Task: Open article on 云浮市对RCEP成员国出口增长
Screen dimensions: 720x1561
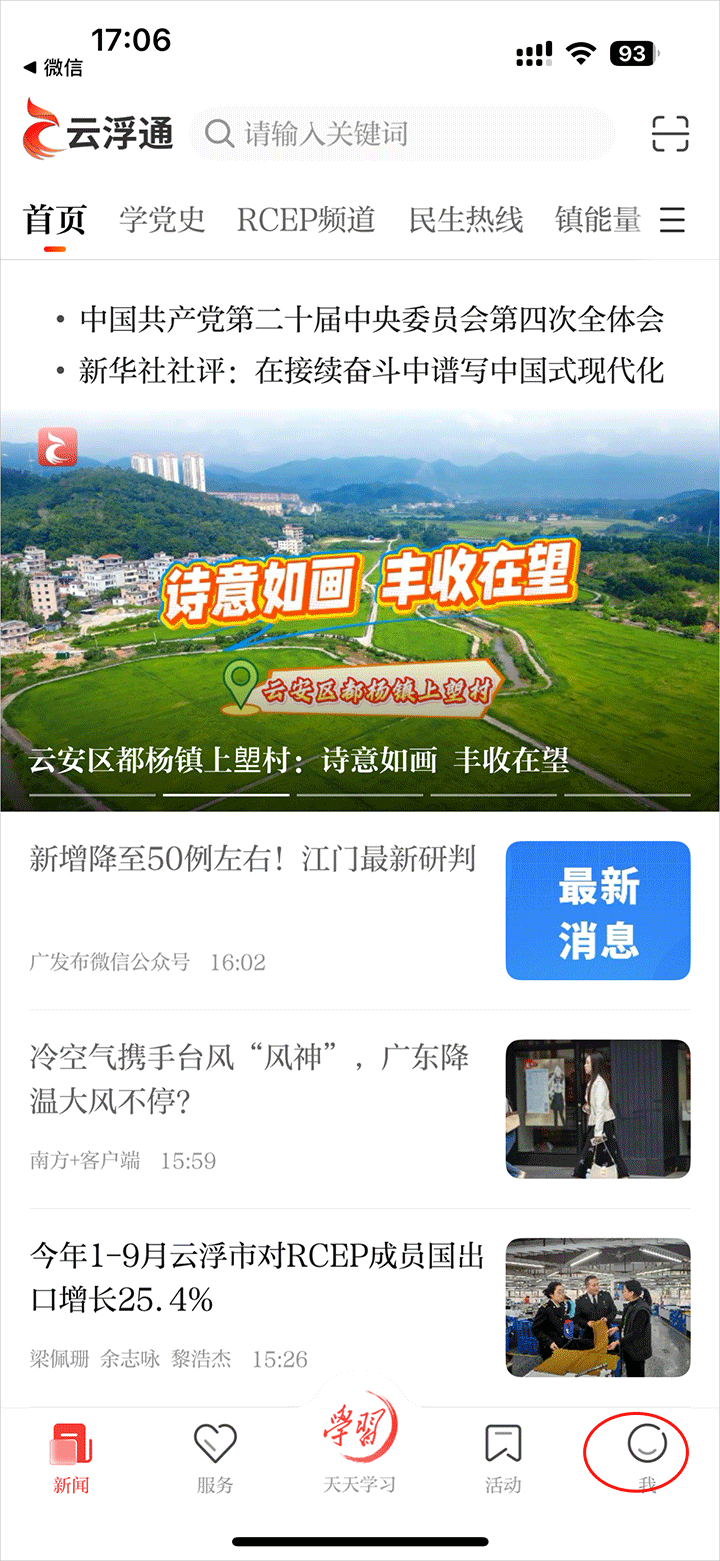Action: 258,1278
